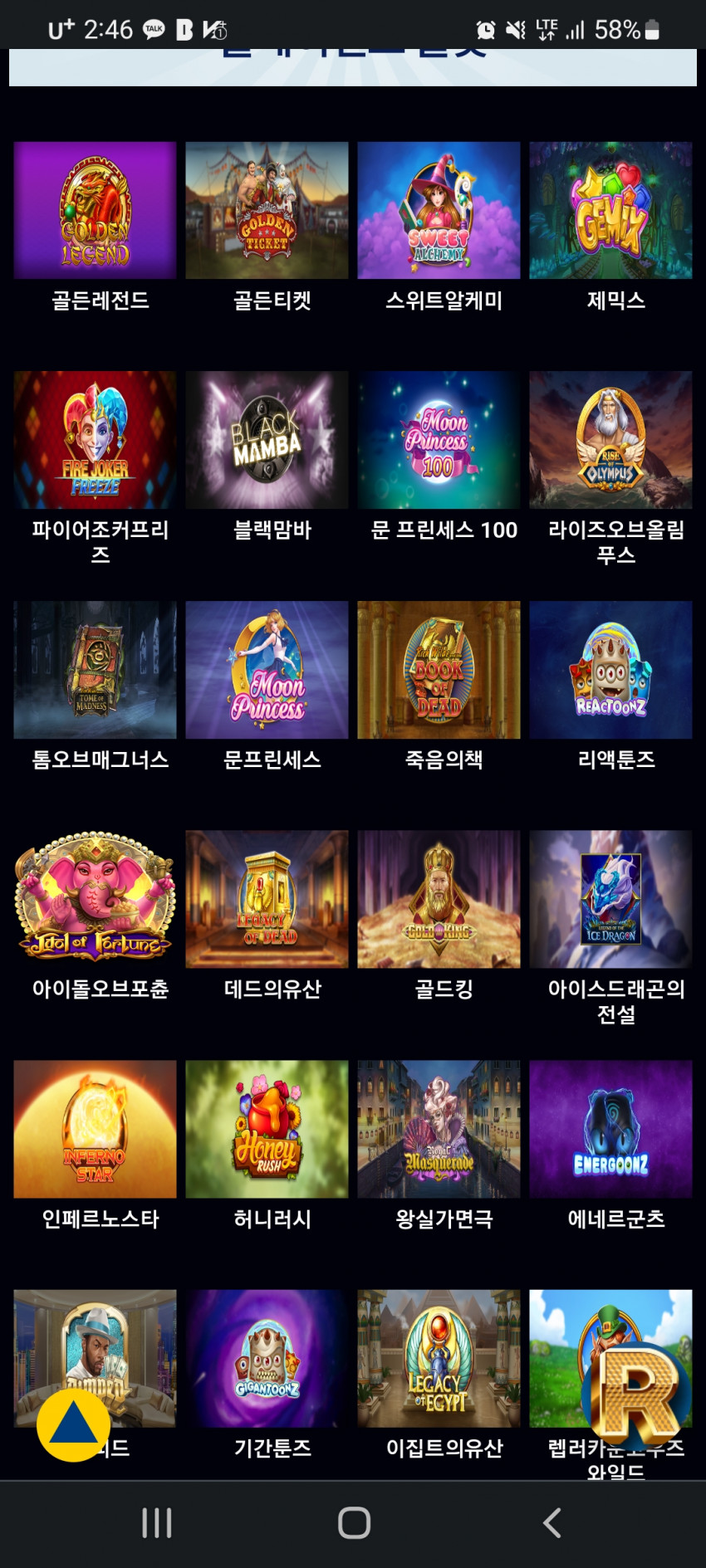Open the 블랙맘바 game tile
Viewport: 706px width, 1568px height.
click(x=267, y=440)
